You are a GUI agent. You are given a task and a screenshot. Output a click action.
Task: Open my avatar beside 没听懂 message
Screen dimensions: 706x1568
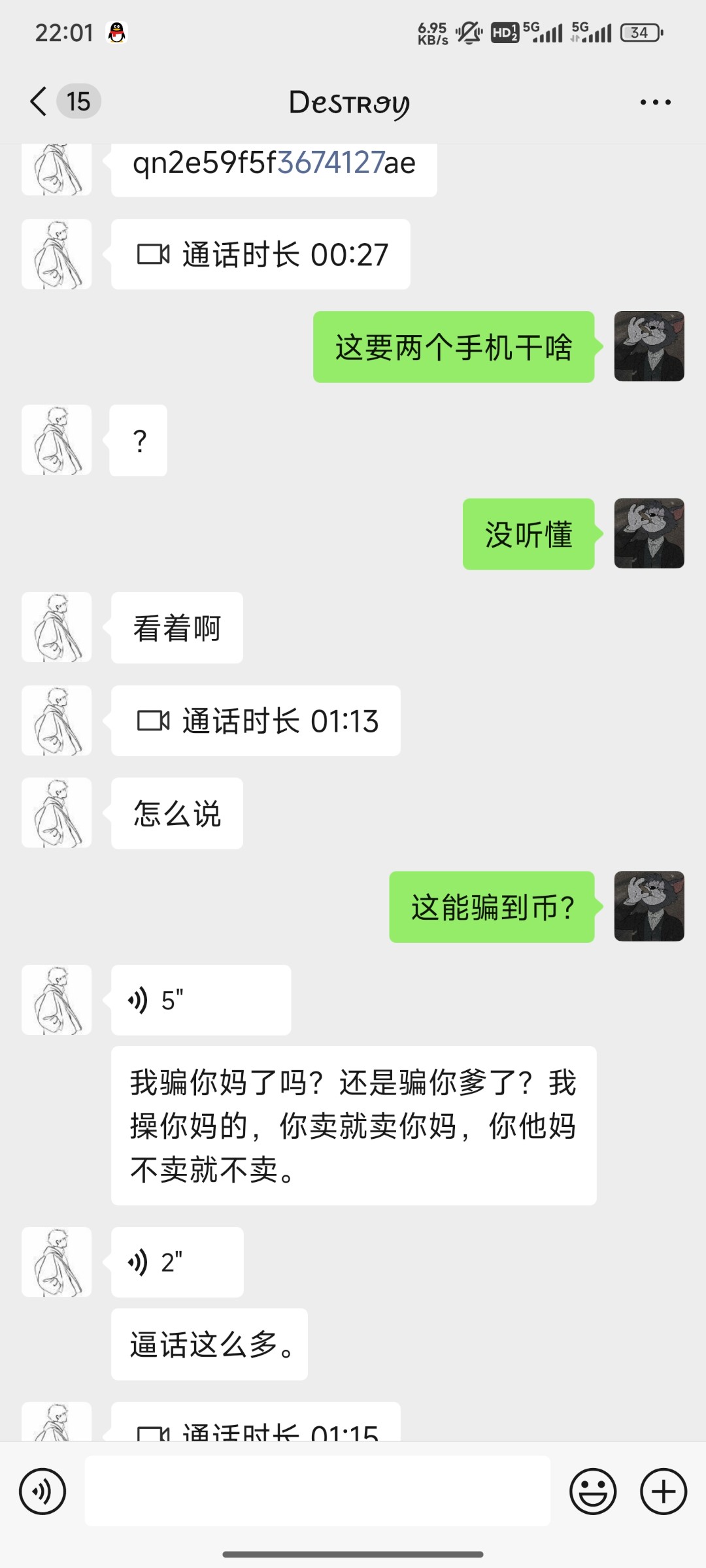coord(648,534)
